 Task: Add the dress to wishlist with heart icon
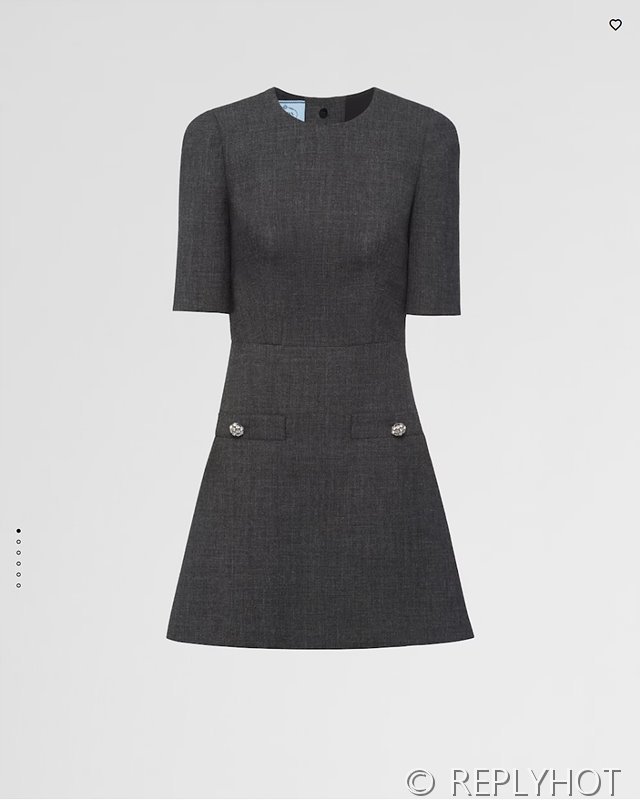pyautogui.click(x=615, y=25)
